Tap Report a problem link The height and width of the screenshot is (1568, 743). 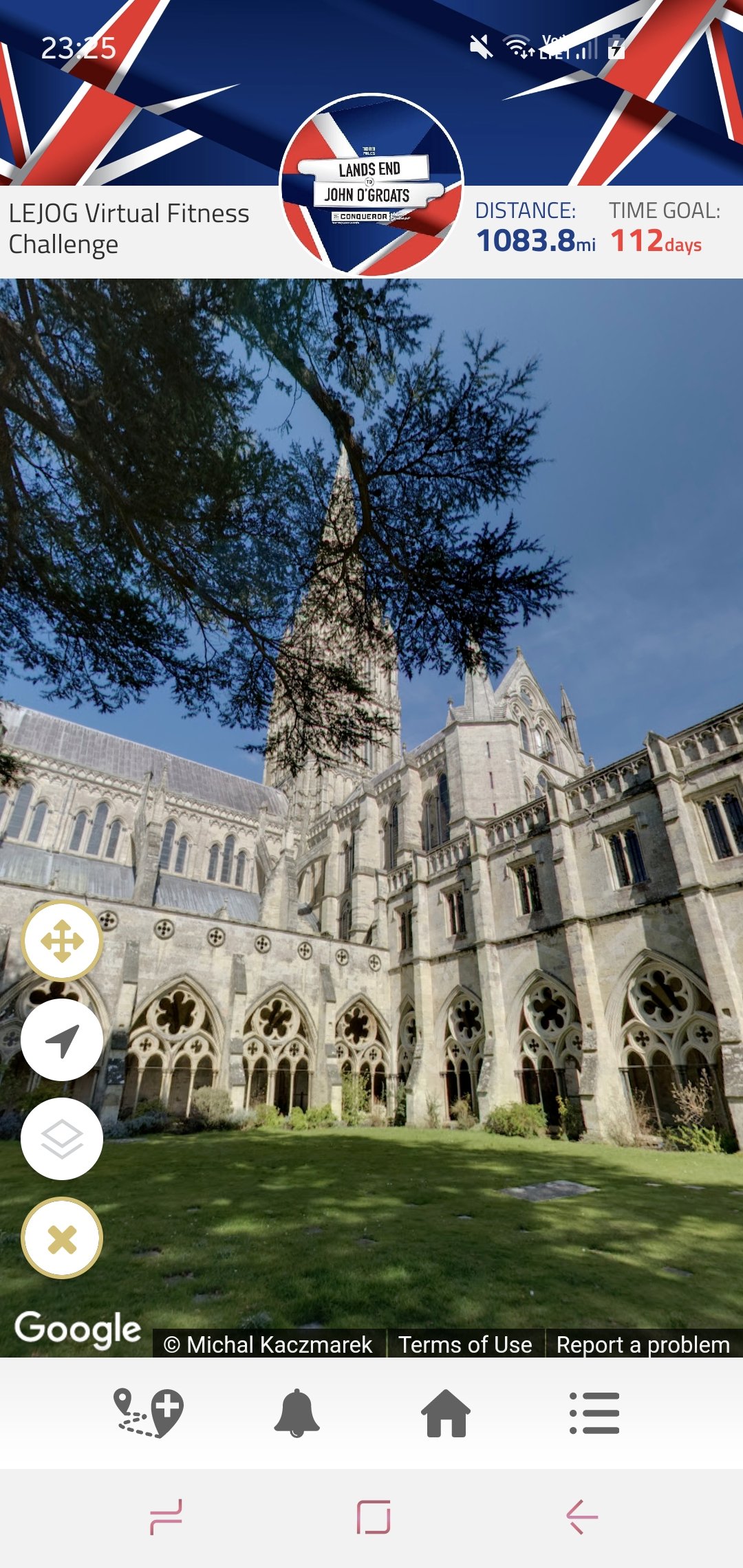click(x=643, y=1344)
